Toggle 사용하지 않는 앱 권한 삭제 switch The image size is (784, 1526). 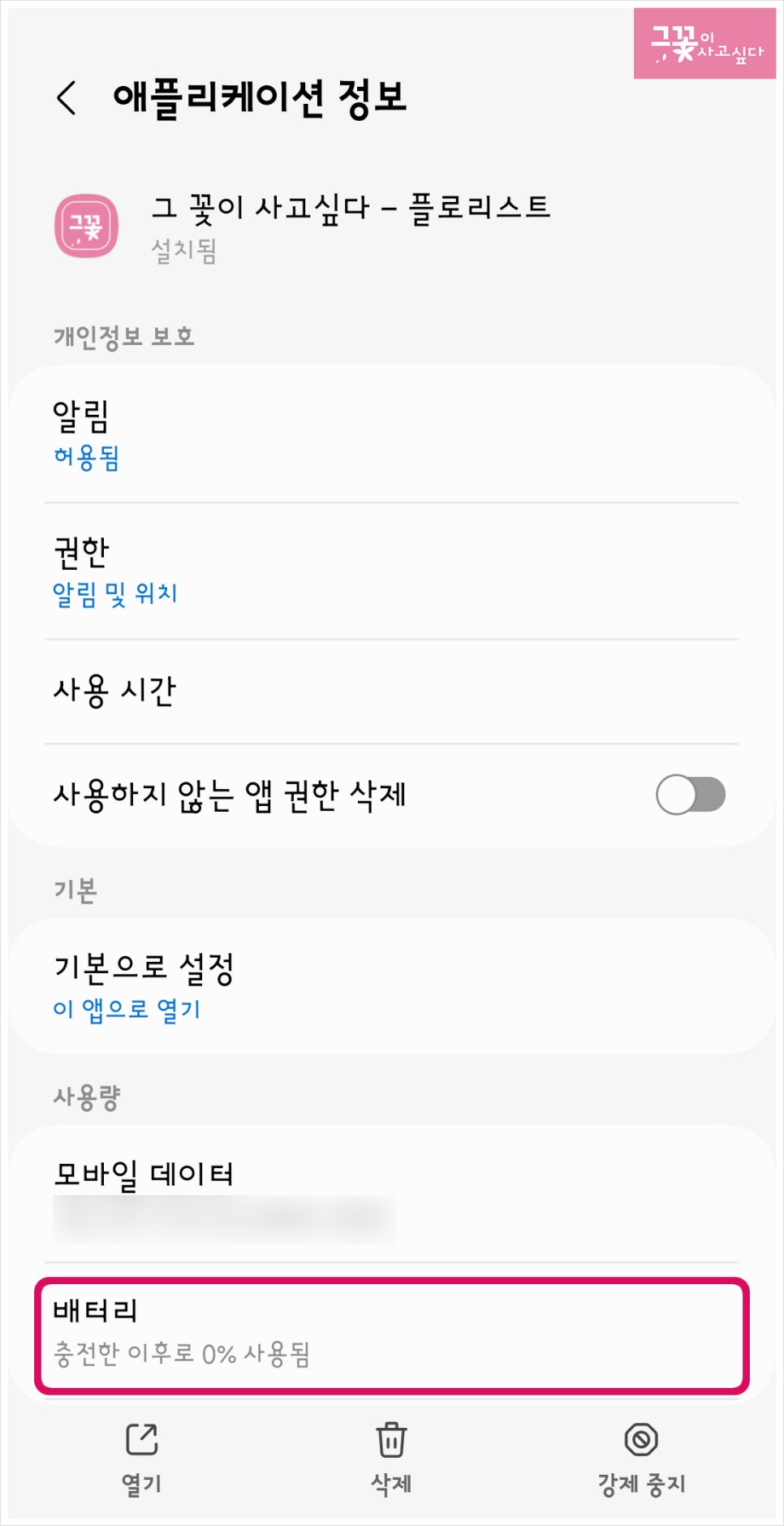(x=690, y=795)
